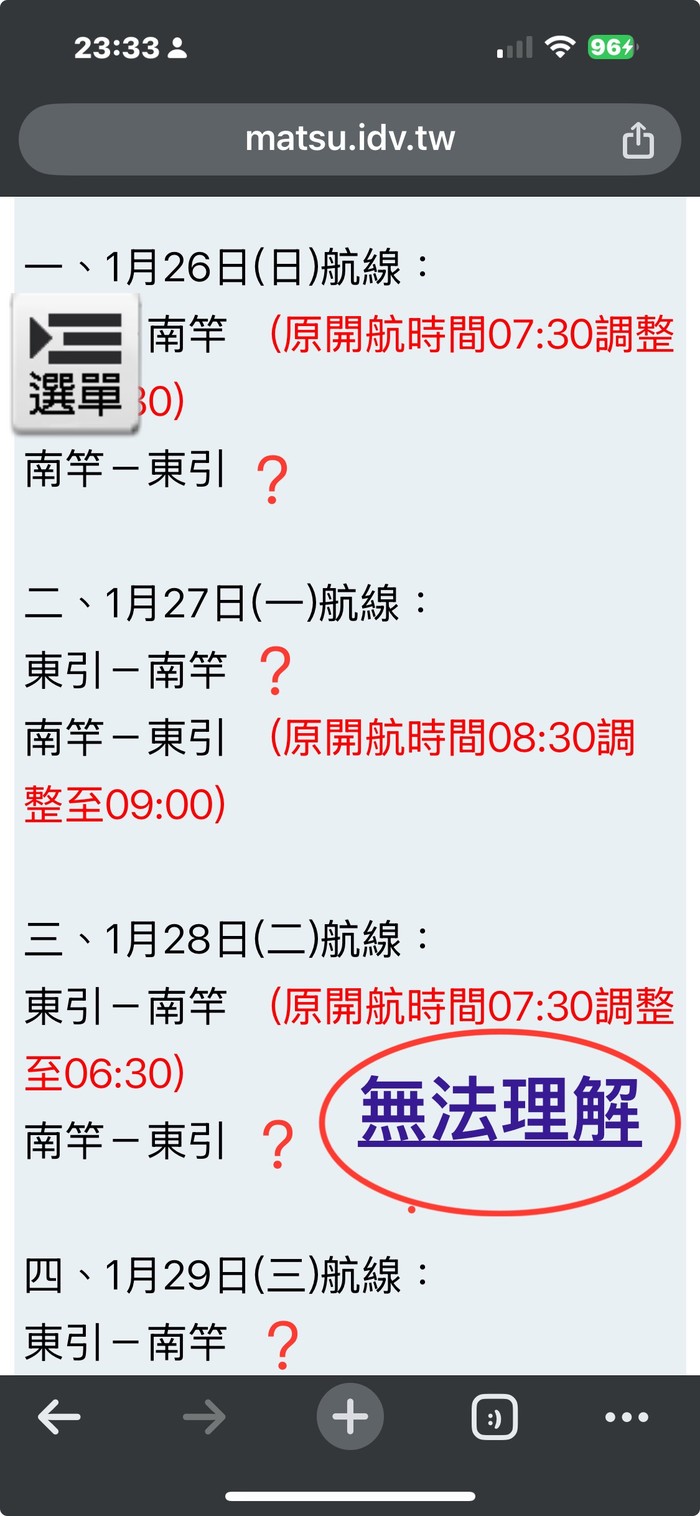Go back to the previous page
Screen dimensions: 700x1516
(x=58, y=1417)
